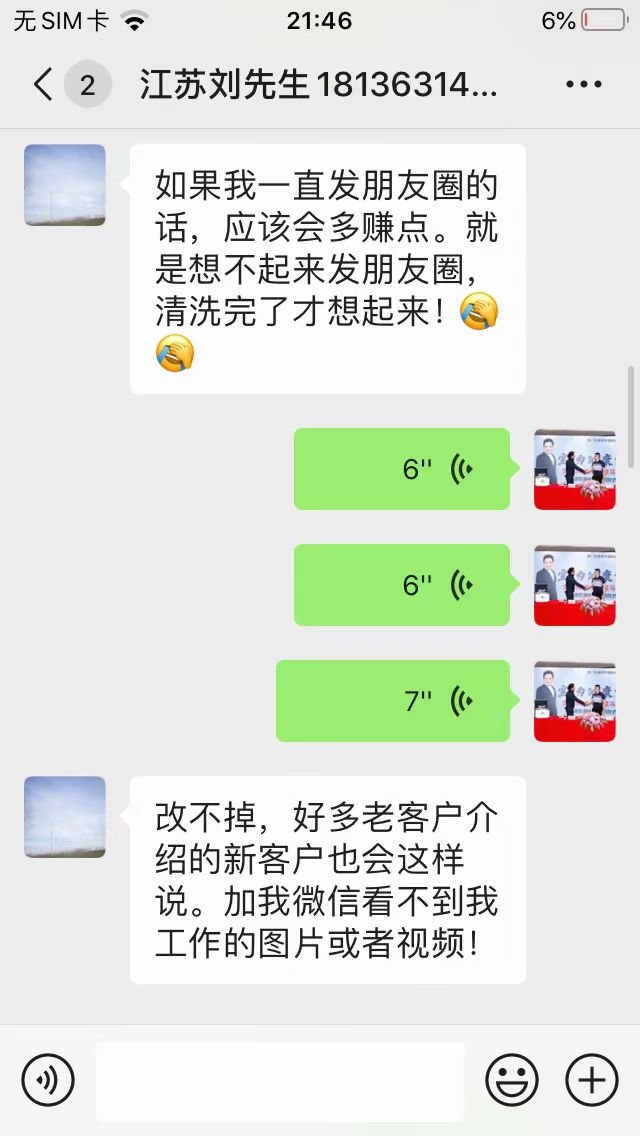Go back to the chat list
Viewport: 640px width, 1136px height.
[42, 85]
